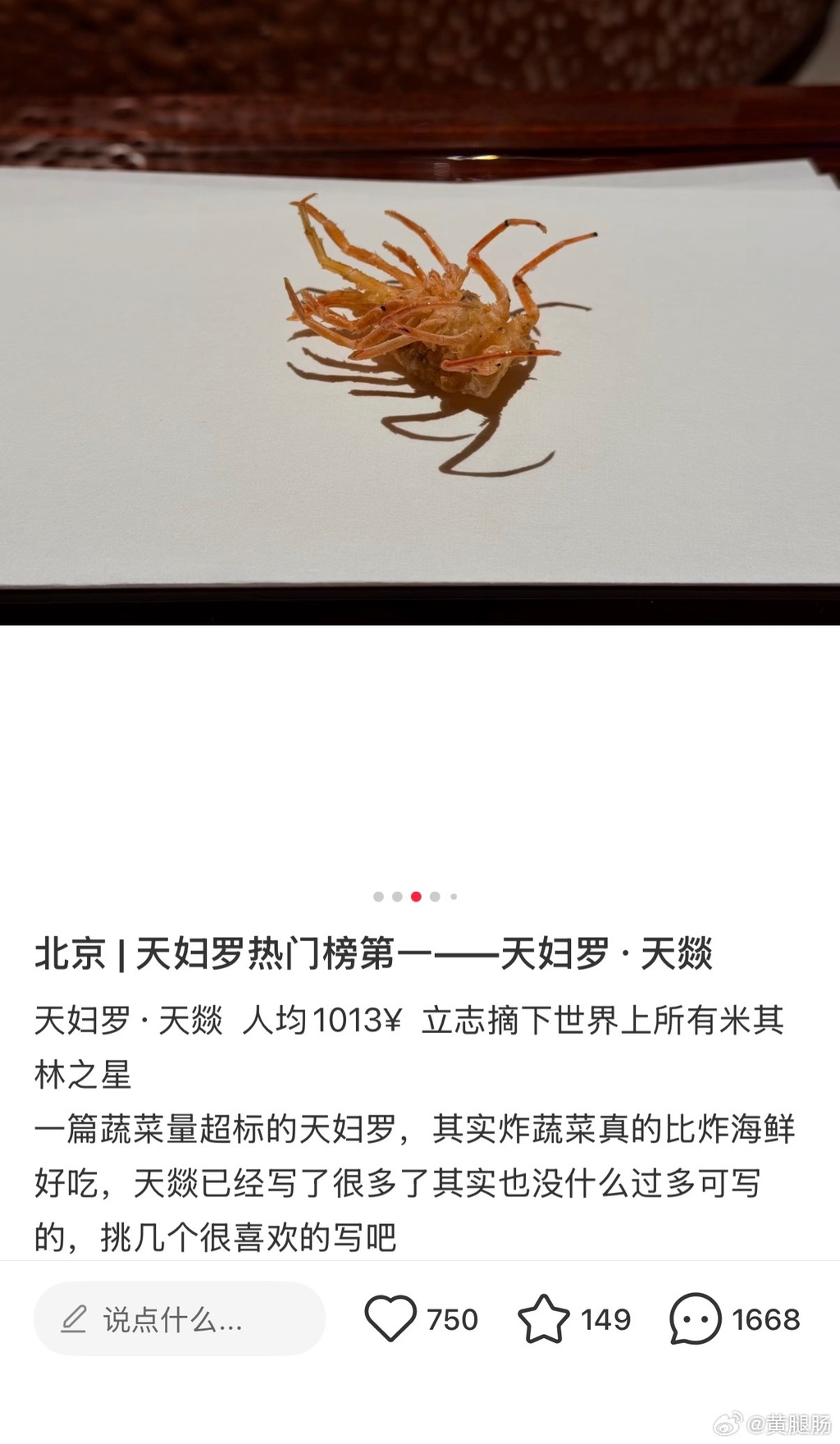Screen dimensions: 840x1444
Task: Tap the '说点什么...' comment input field
Action: tap(179, 1319)
